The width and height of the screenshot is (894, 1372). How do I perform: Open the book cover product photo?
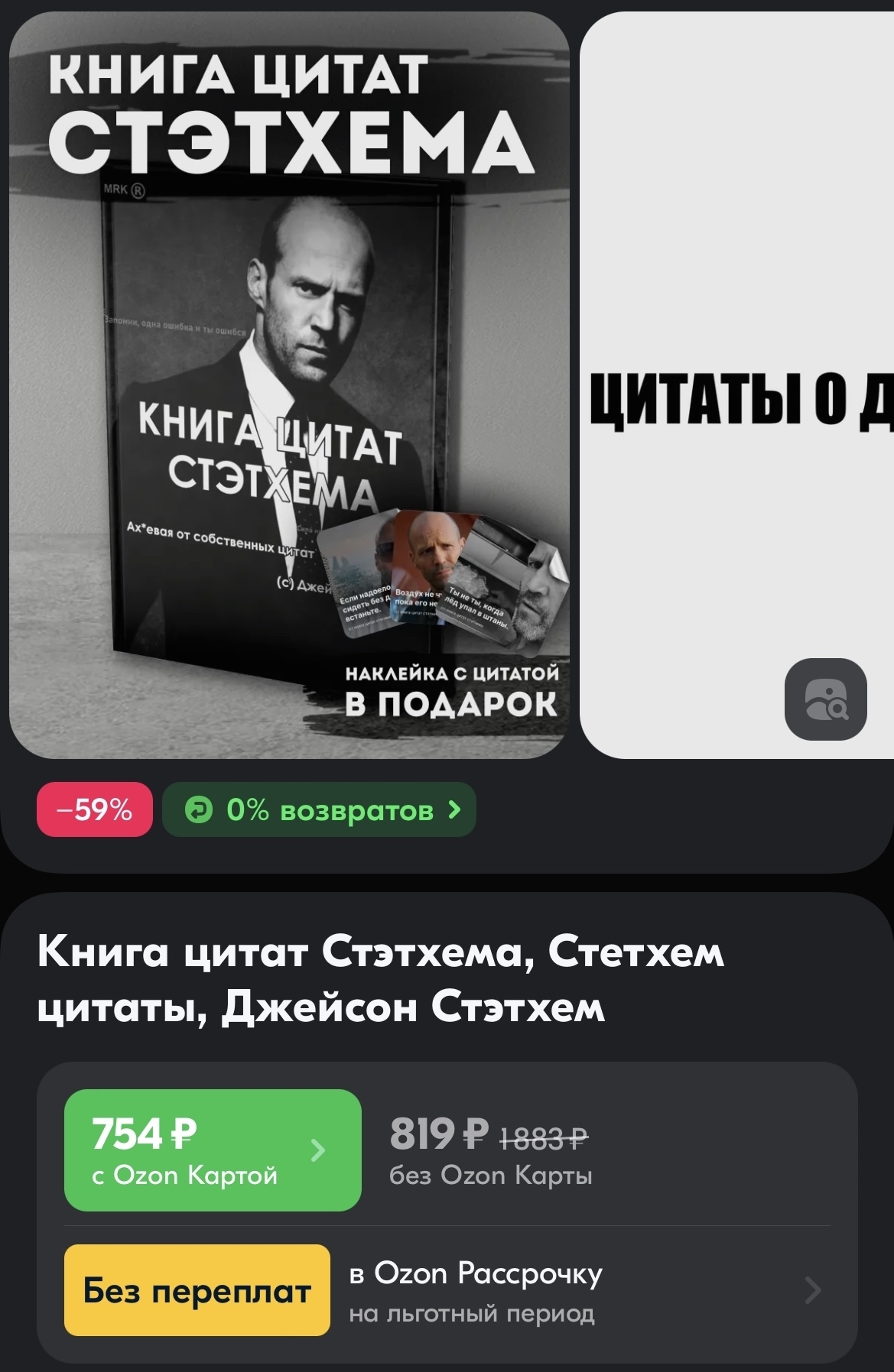point(289,384)
